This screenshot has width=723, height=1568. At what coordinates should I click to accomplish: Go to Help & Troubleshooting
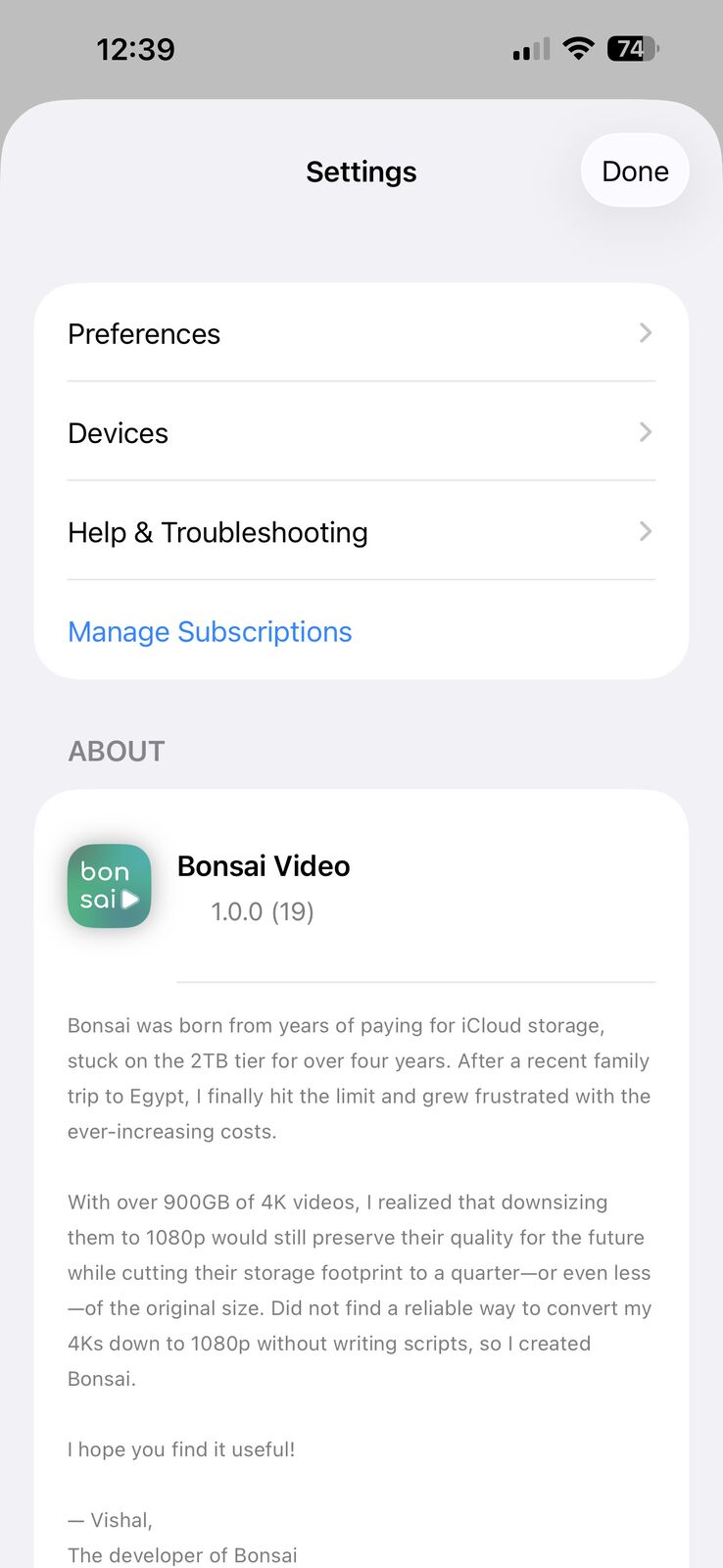click(361, 532)
